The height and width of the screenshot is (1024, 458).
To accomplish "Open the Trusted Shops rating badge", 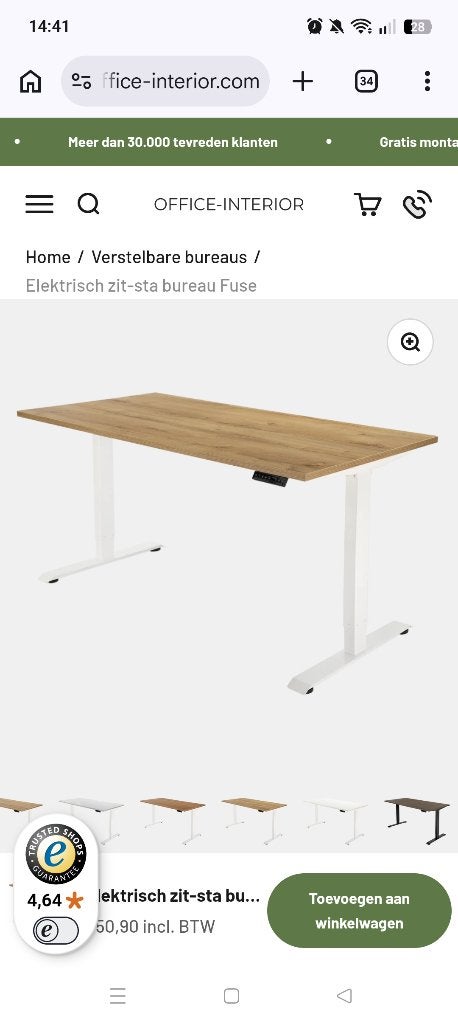I will (x=56, y=883).
